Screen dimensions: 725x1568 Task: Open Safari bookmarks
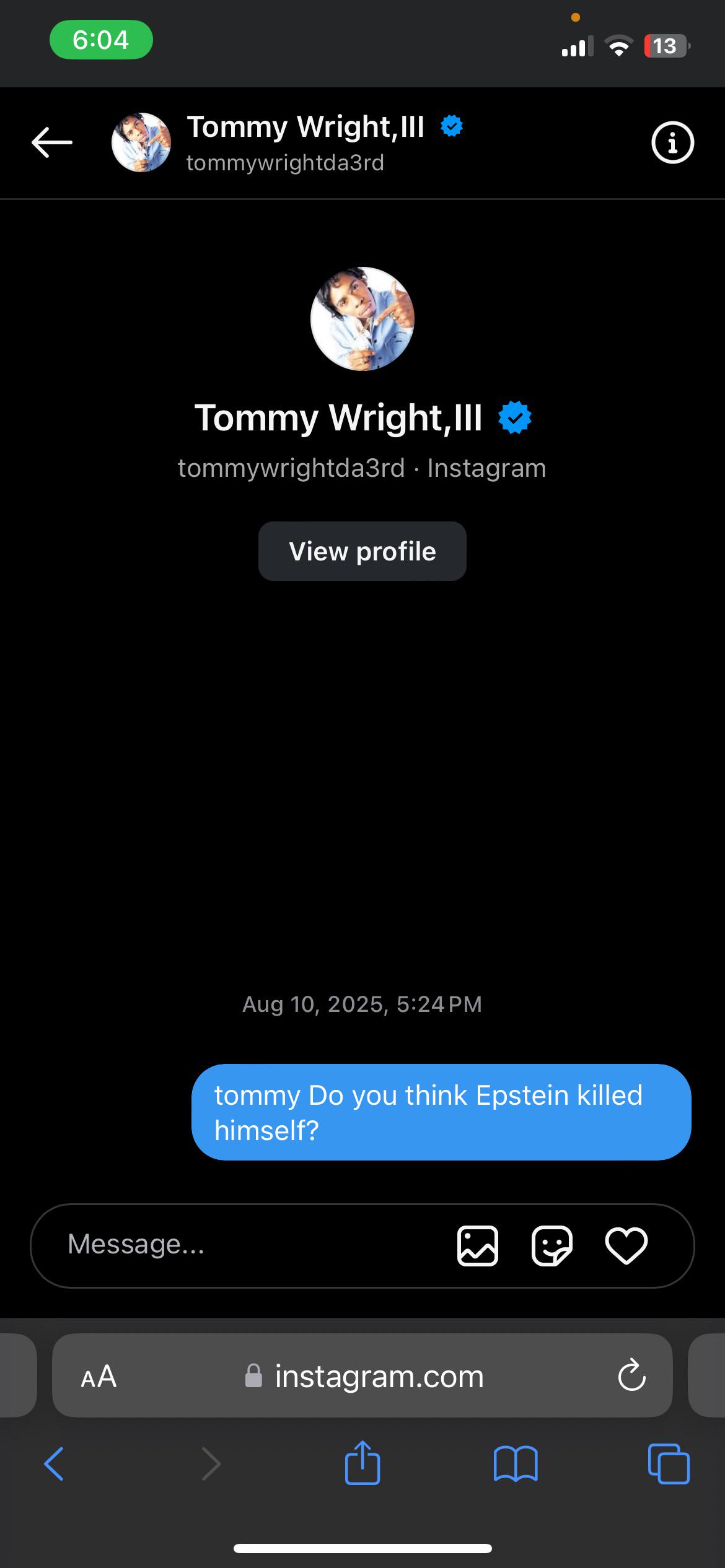point(516,1464)
